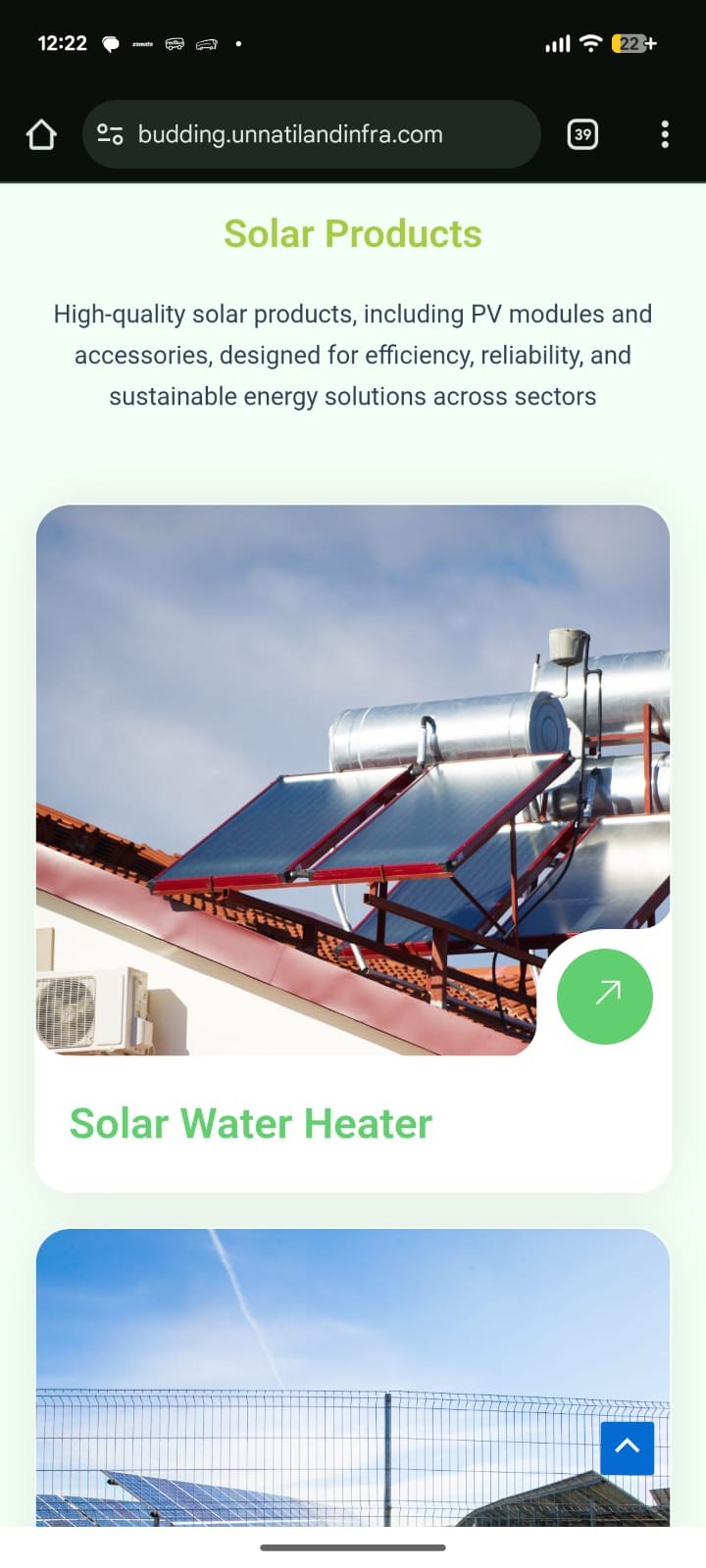Go to the browser home page
Image resolution: width=706 pixels, height=1568 pixels.
click(41, 134)
